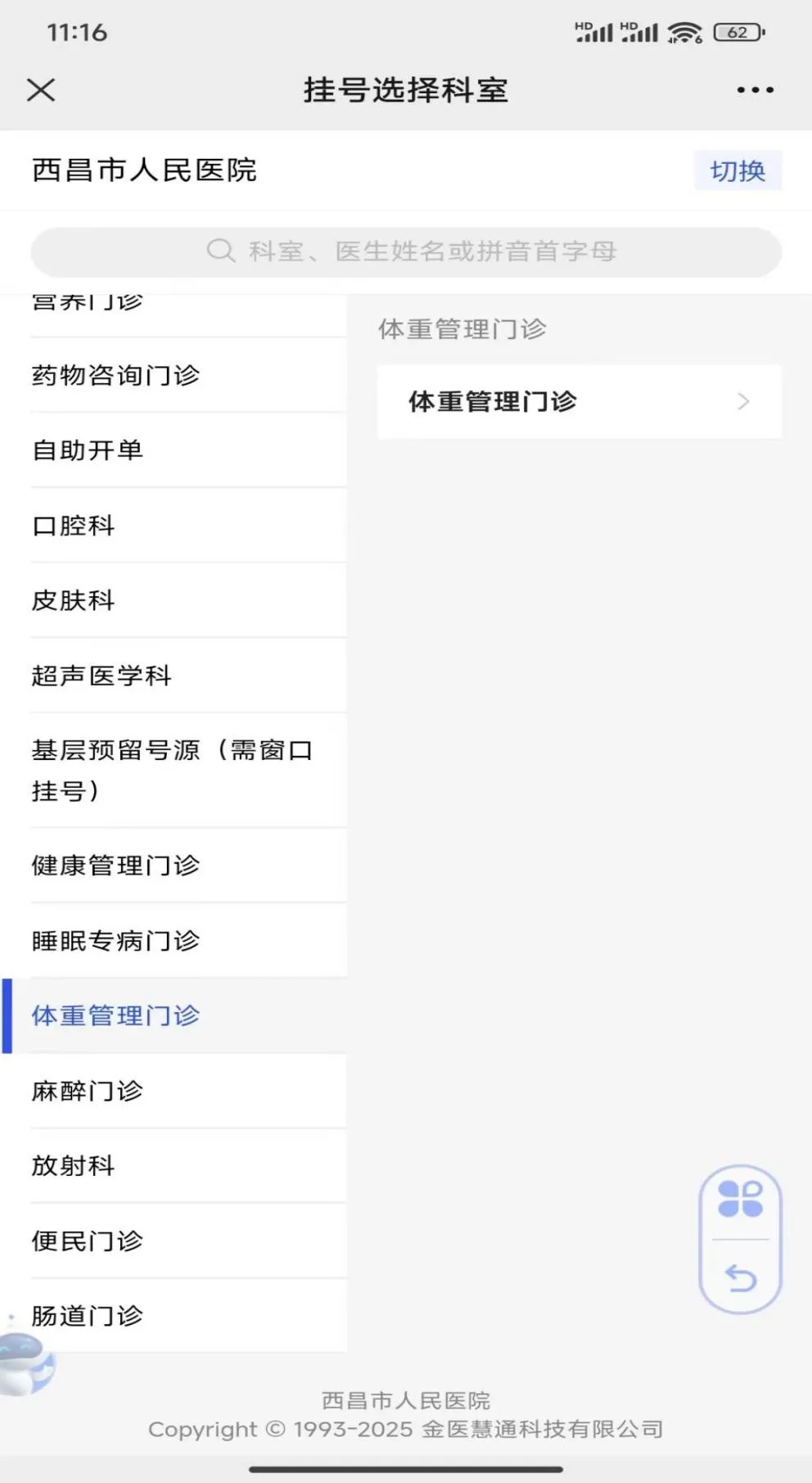Select 健康管理门诊 in the list
Screen dimensions: 812x1483
115,866
